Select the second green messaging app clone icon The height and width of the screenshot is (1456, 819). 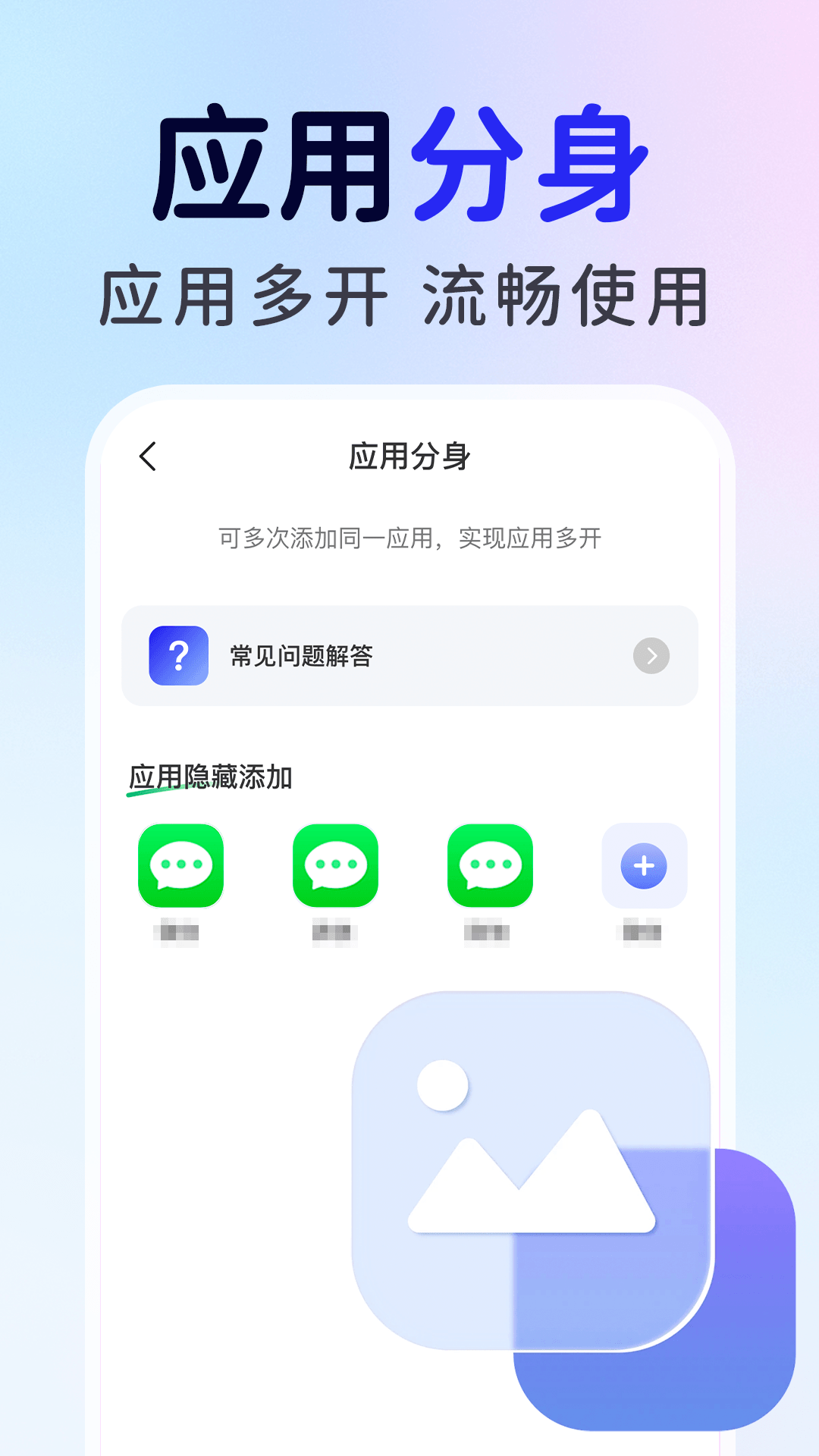(334, 867)
